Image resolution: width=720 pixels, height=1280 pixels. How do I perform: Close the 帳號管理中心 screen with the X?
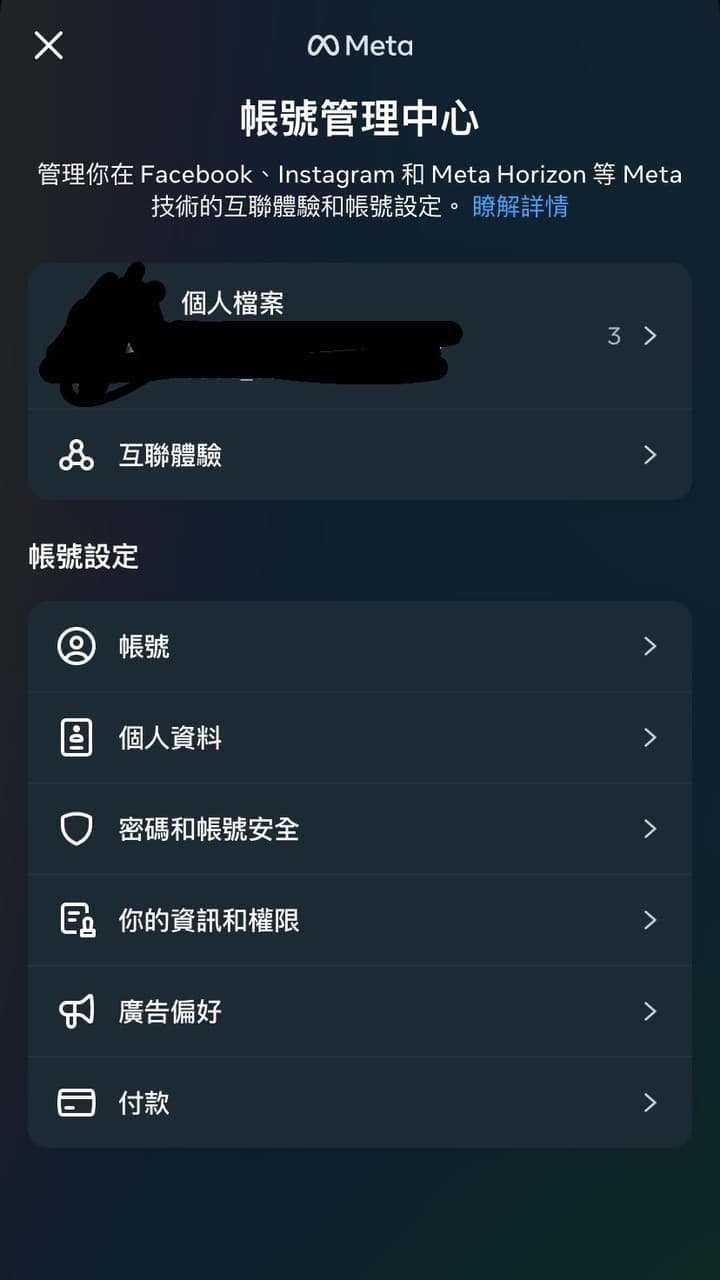[47, 45]
